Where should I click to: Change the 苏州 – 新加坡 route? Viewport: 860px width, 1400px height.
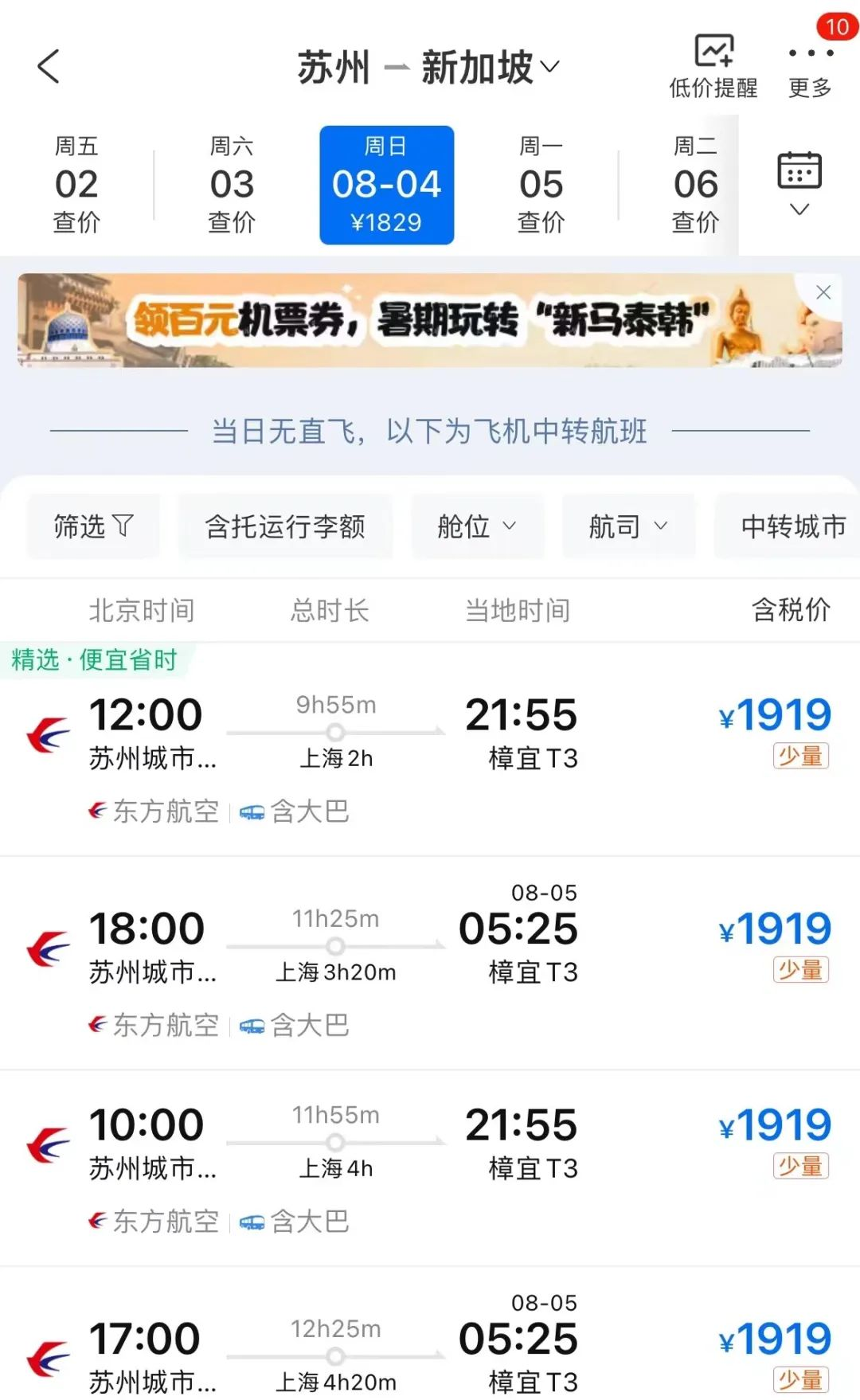(x=428, y=68)
